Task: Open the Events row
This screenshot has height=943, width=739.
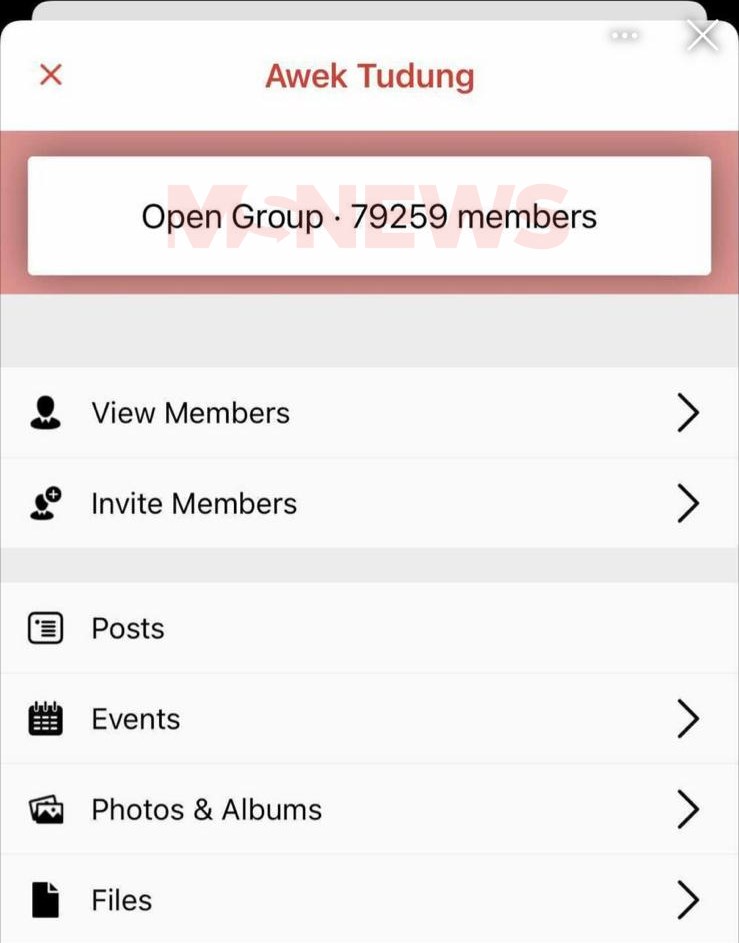Action: (369, 719)
